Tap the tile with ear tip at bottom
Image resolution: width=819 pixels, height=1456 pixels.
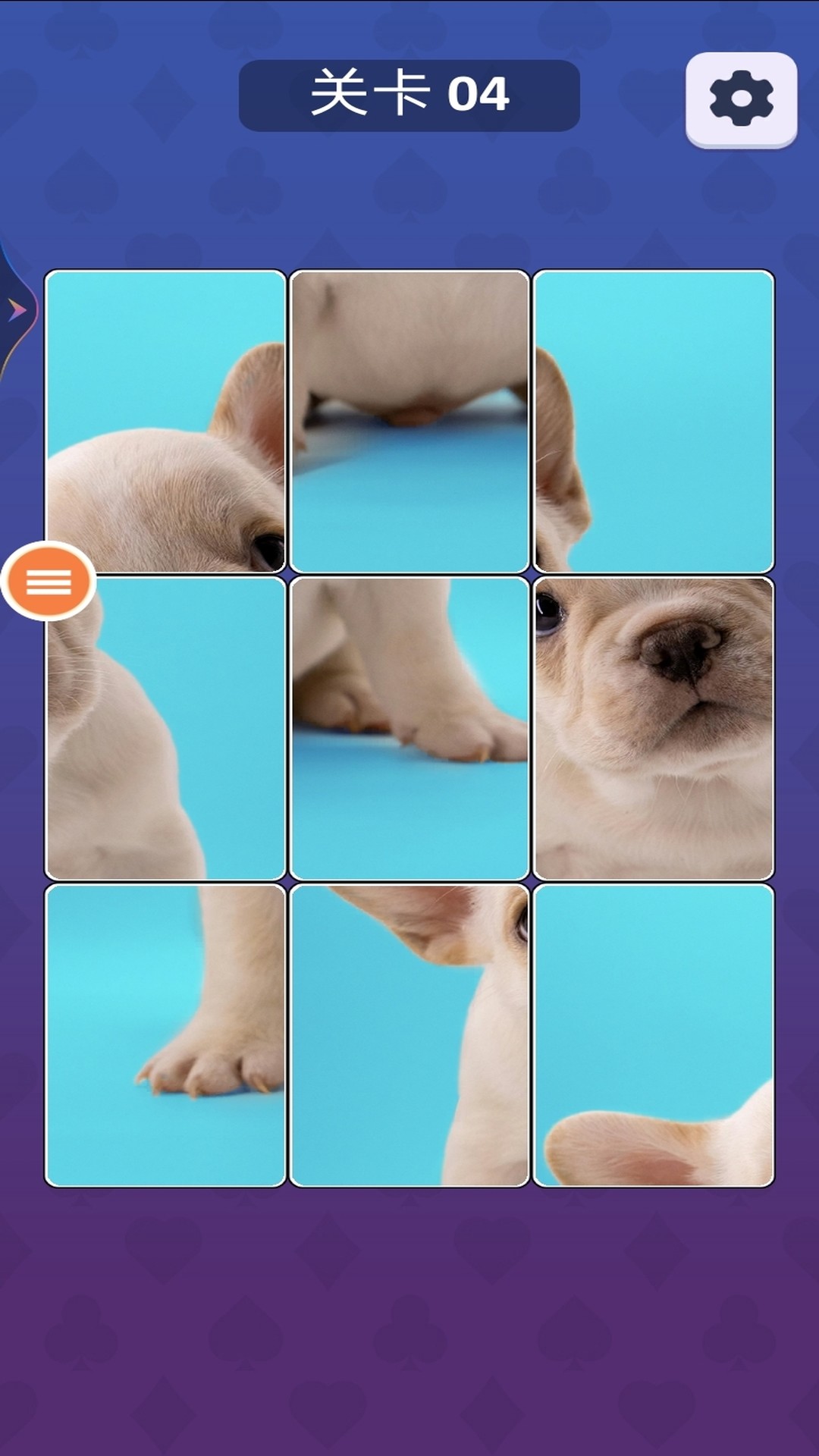[x=653, y=1035]
